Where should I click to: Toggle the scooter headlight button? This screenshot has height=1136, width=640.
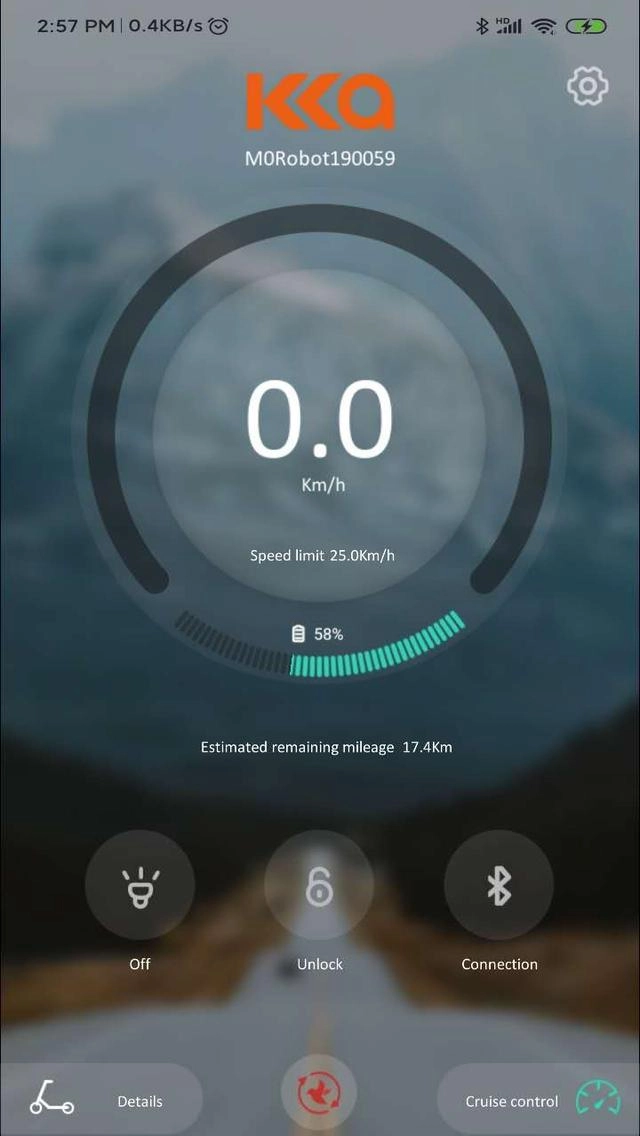click(x=139, y=885)
